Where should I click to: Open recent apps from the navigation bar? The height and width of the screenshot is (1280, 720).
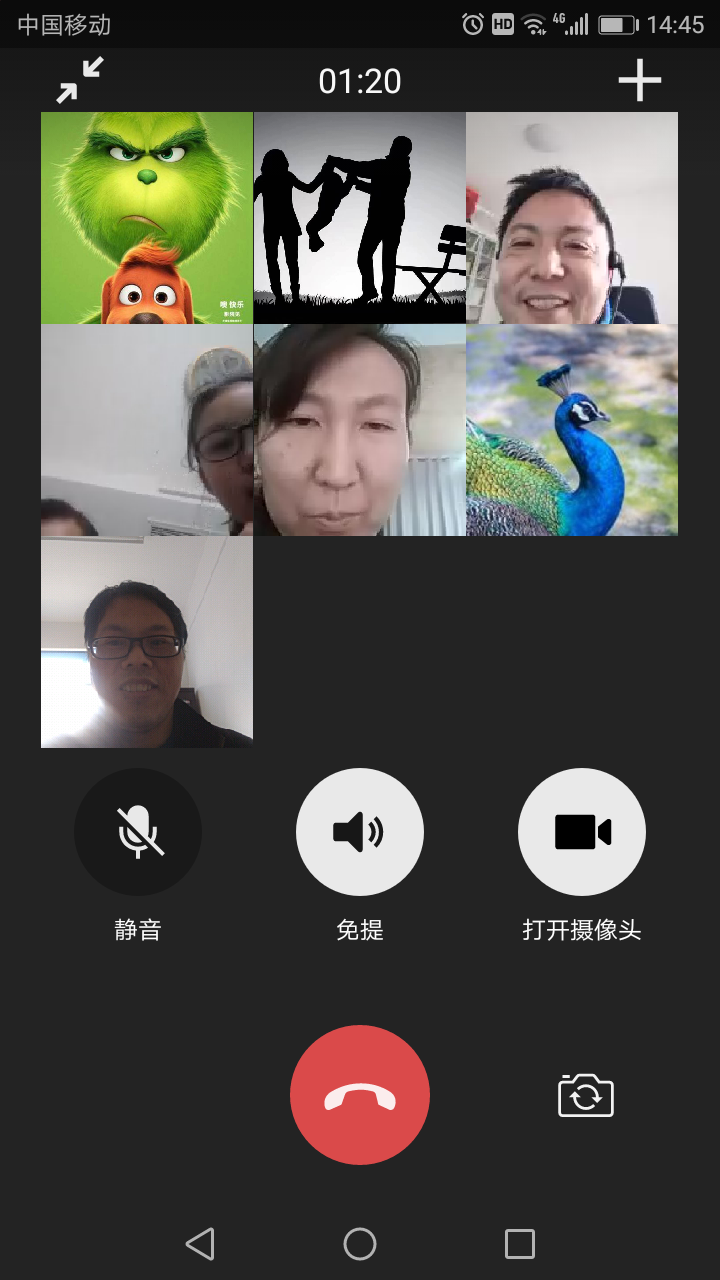[520, 1244]
